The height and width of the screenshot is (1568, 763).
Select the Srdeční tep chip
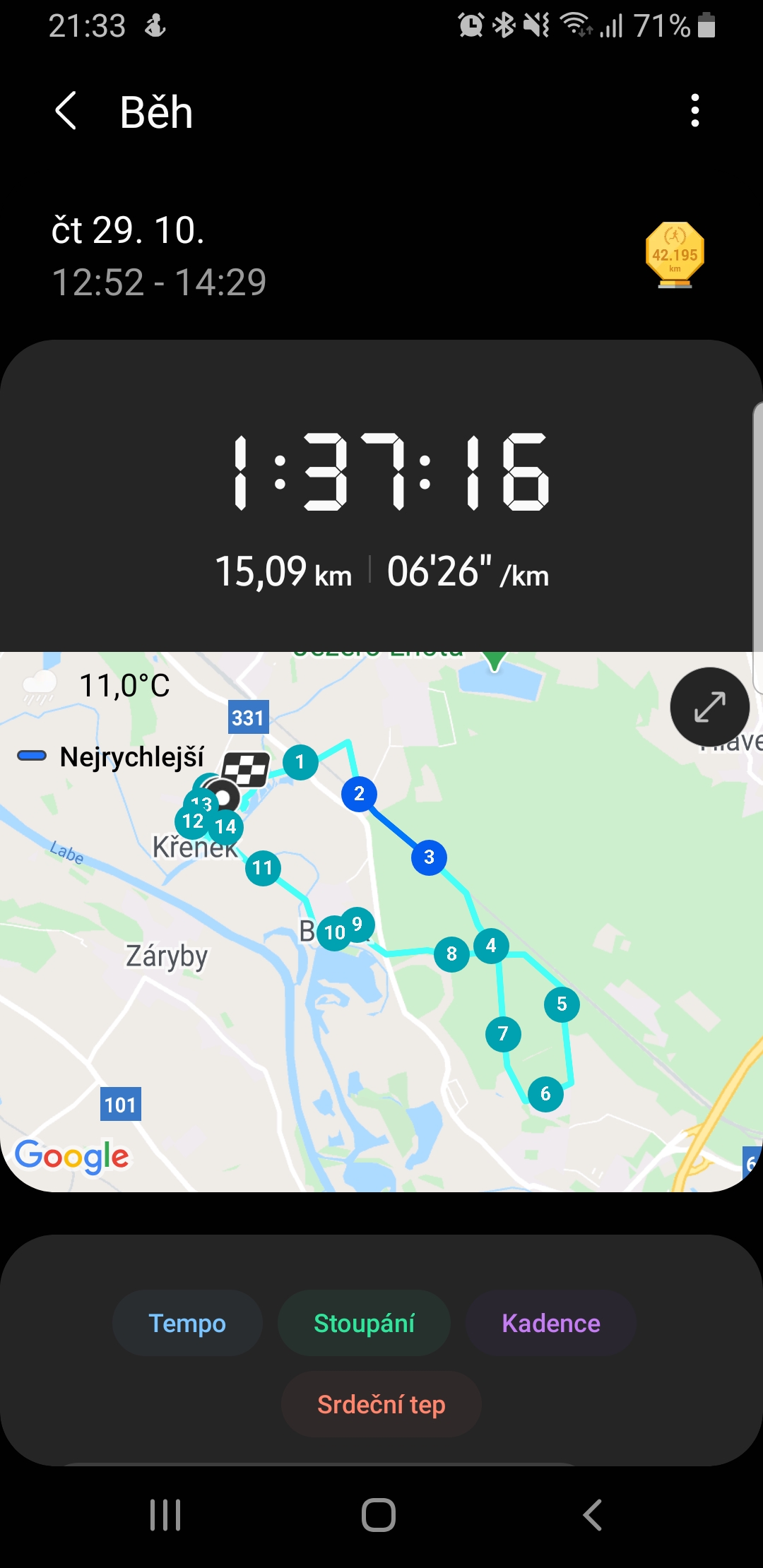coord(381,1404)
